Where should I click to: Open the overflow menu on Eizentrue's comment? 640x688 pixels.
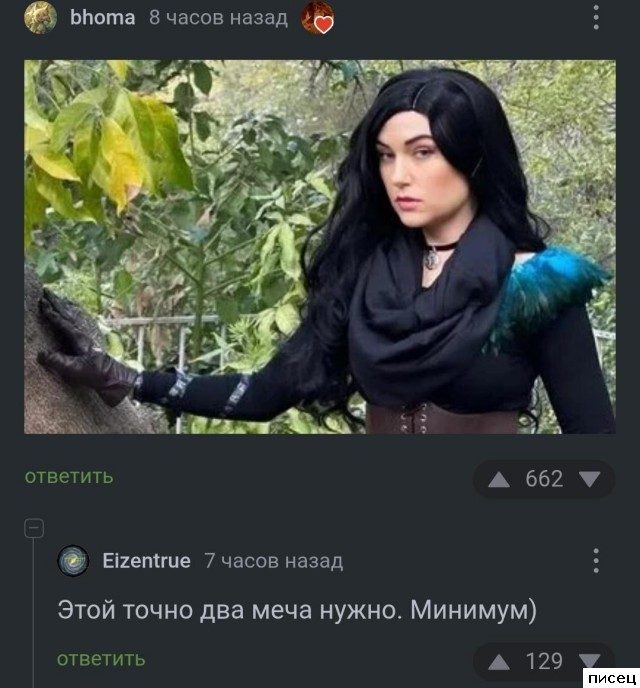[597, 561]
